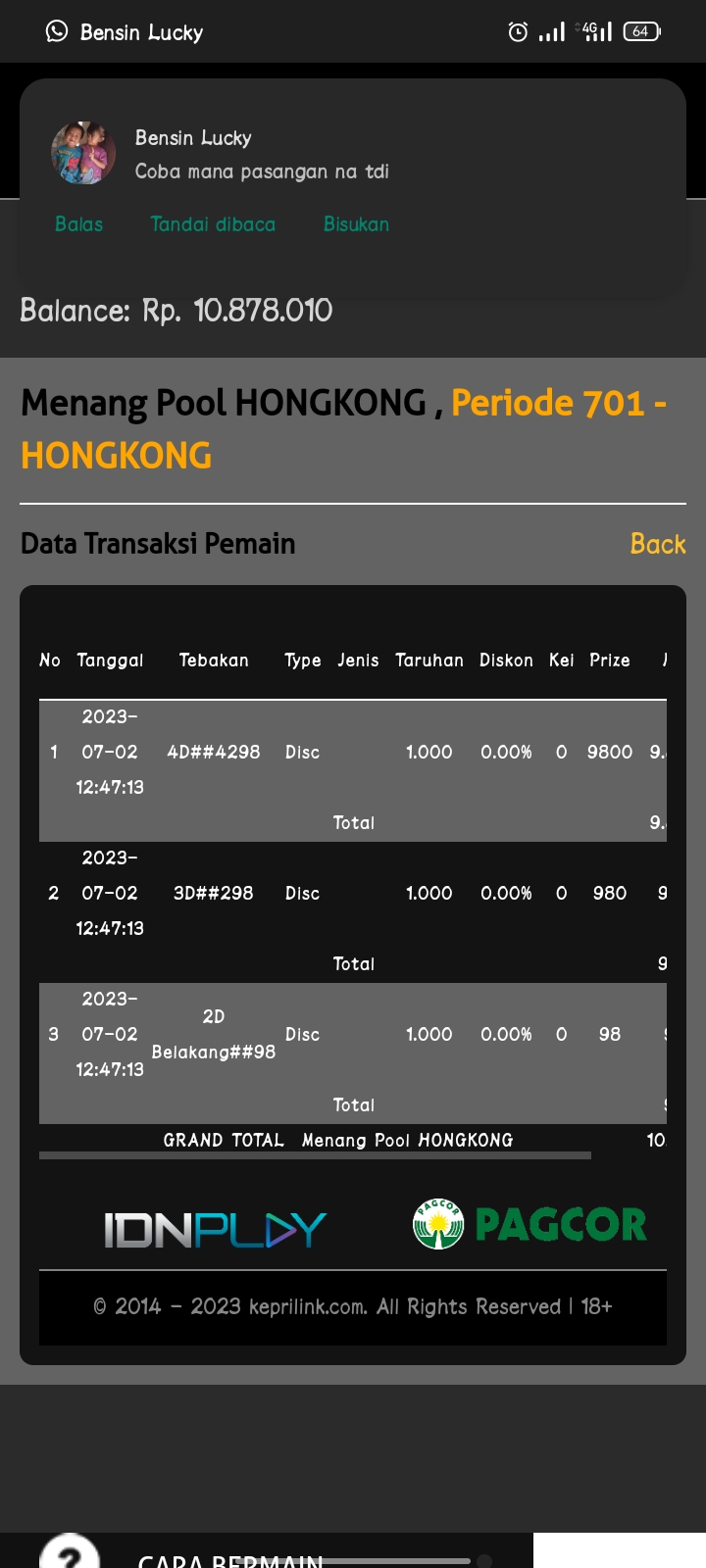This screenshot has width=706, height=1568.
Task: Mute the chat using Bisukan
Action: (356, 224)
